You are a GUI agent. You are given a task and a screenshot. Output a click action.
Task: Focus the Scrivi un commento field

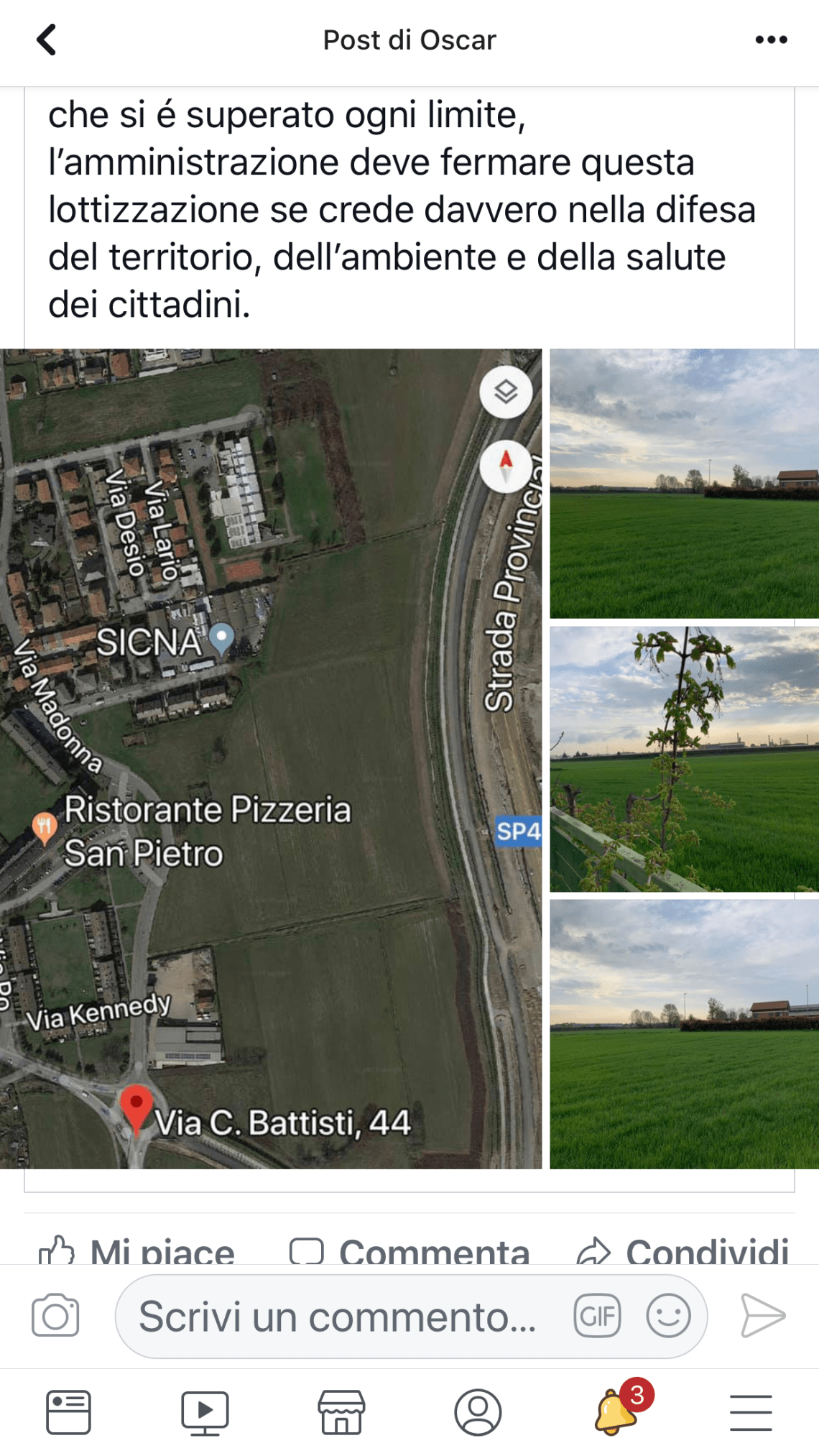point(338,1316)
